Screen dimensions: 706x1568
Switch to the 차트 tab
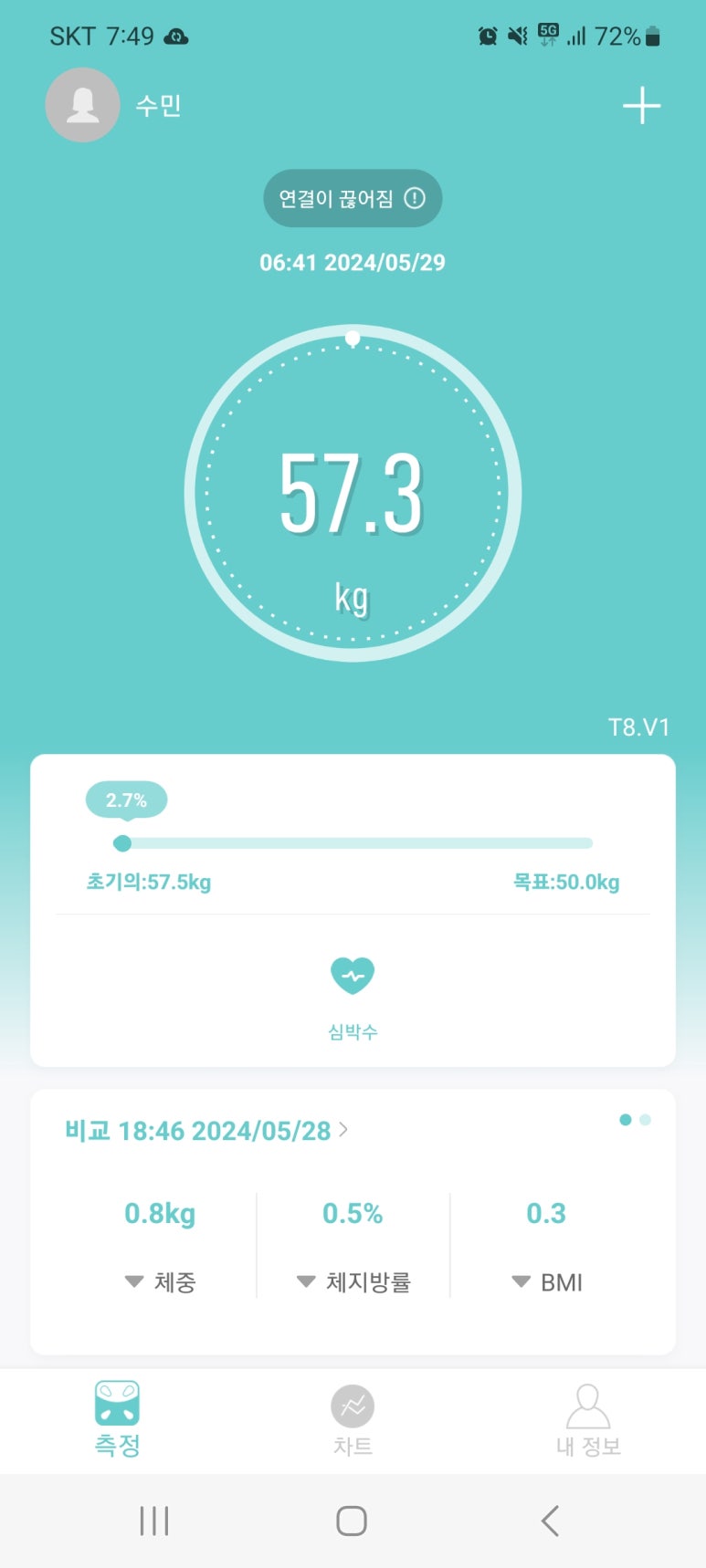click(x=353, y=1419)
